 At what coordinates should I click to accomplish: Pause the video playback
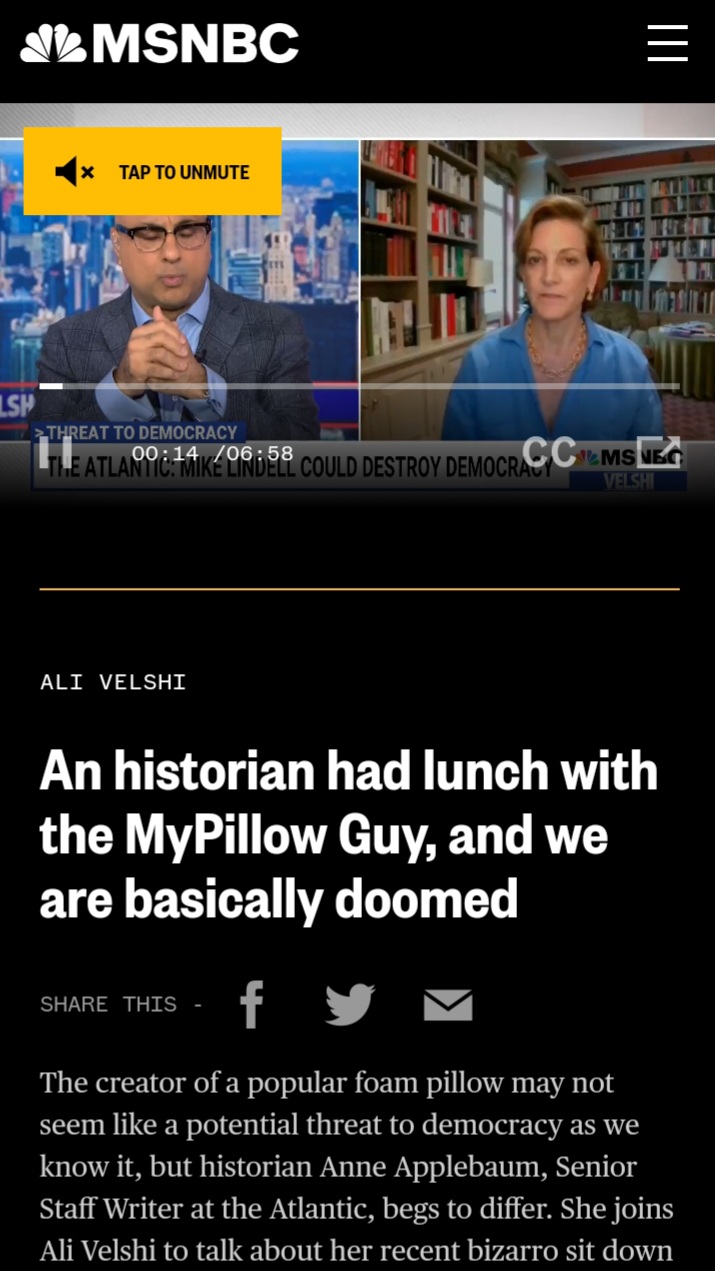pyautogui.click(x=56, y=452)
